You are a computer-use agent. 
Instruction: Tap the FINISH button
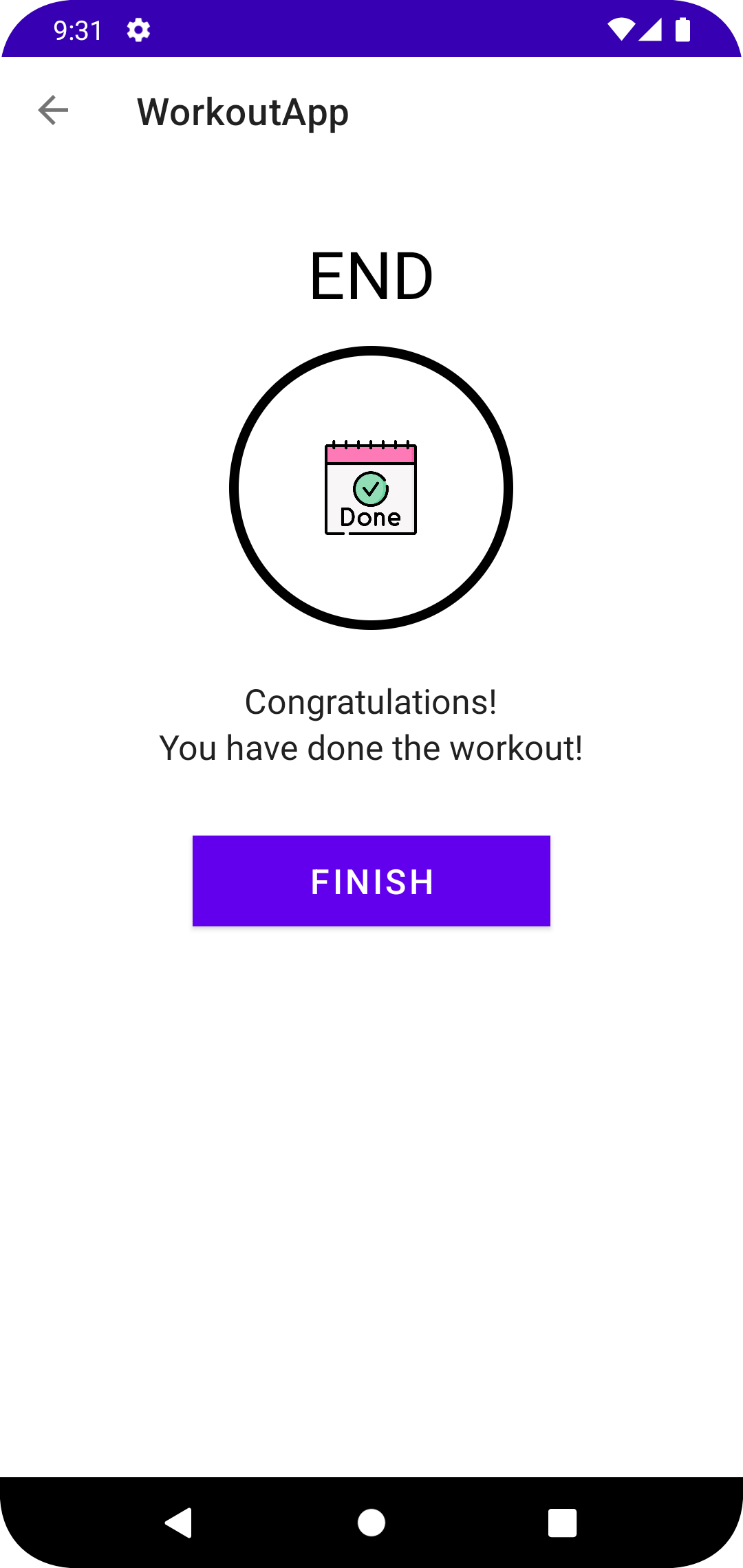[x=371, y=881]
